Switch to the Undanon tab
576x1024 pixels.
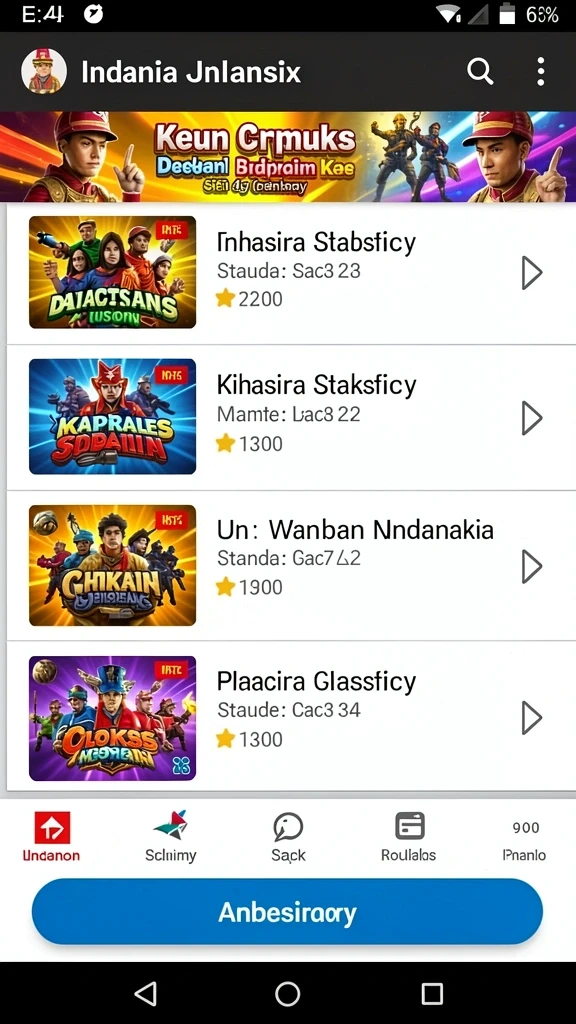pyautogui.click(x=52, y=837)
